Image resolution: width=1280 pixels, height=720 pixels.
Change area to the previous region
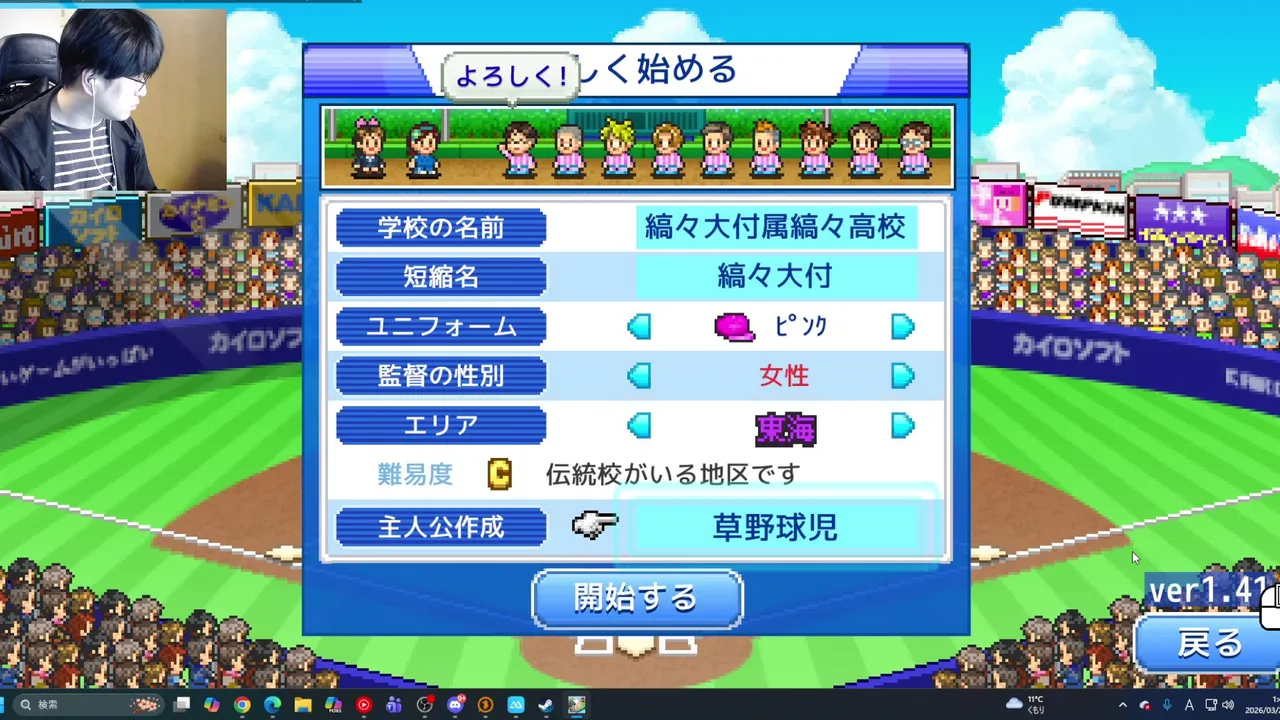point(640,426)
